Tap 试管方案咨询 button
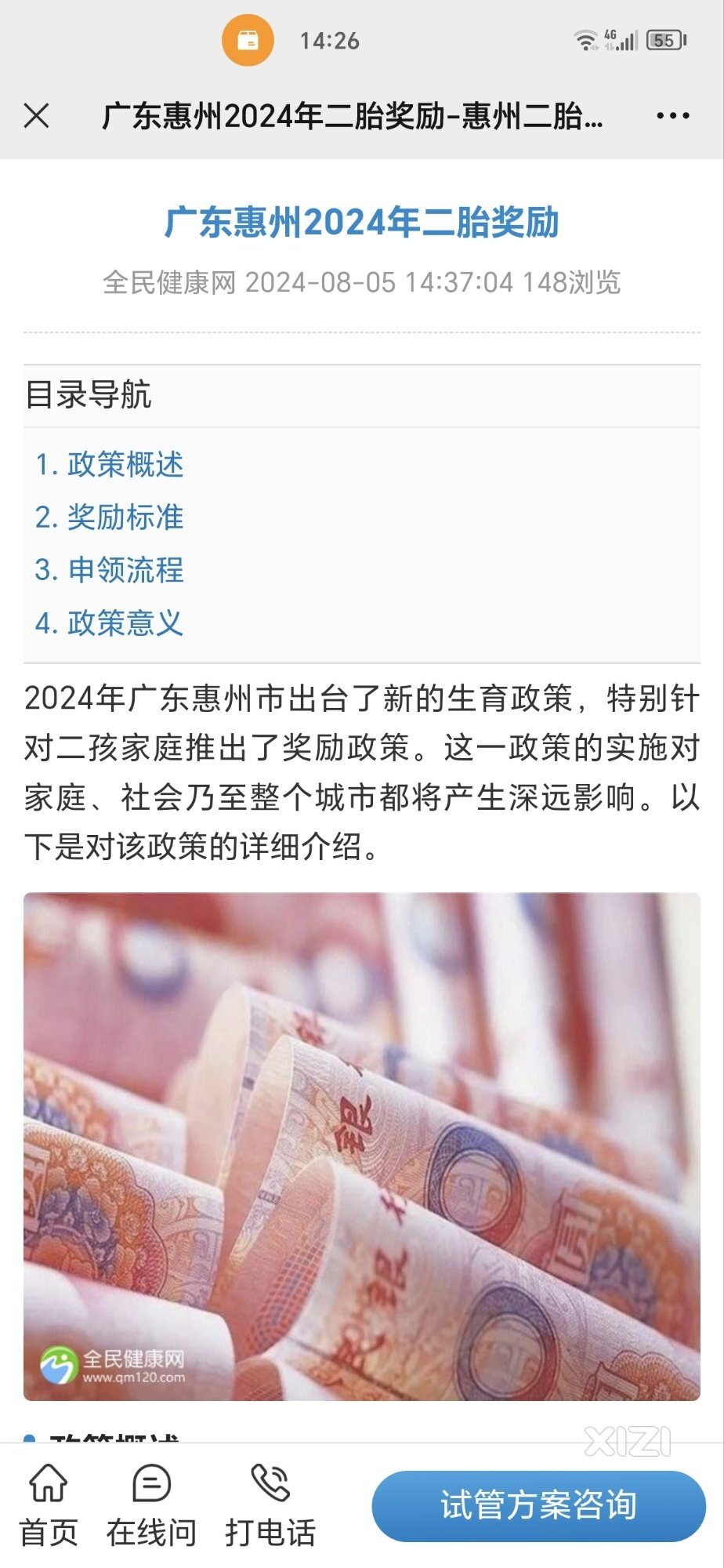 coord(538,1505)
